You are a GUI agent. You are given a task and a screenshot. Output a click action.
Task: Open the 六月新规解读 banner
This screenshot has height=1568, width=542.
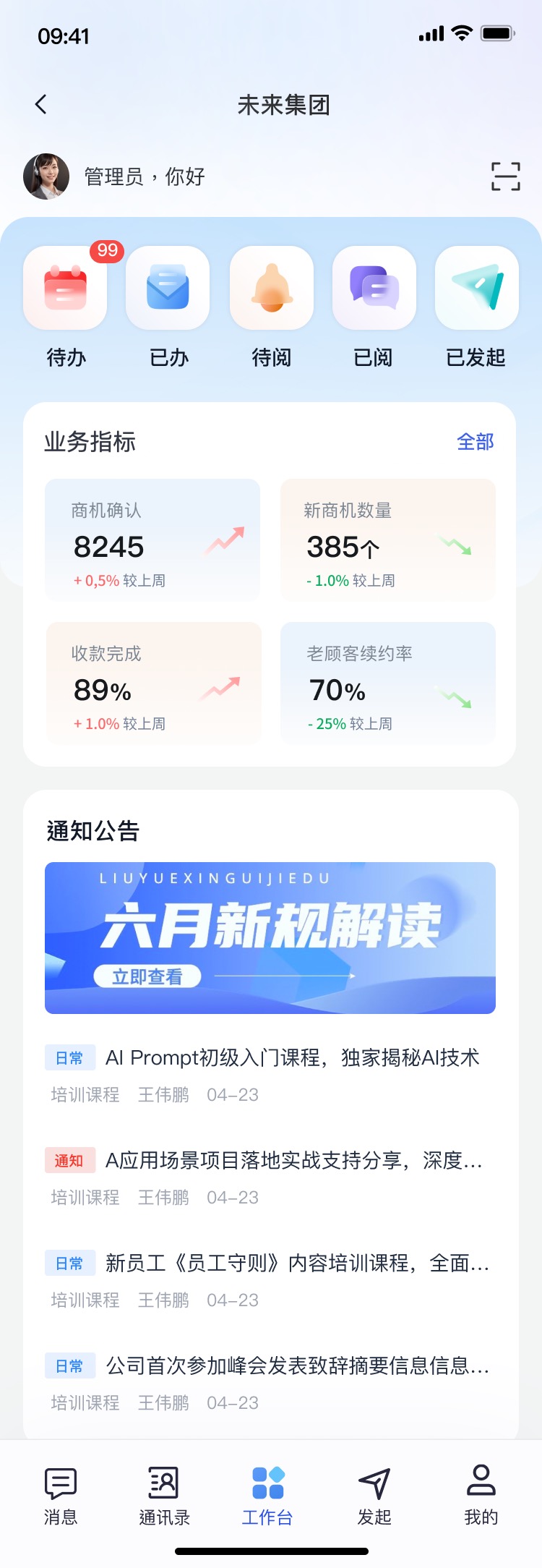[x=270, y=937]
